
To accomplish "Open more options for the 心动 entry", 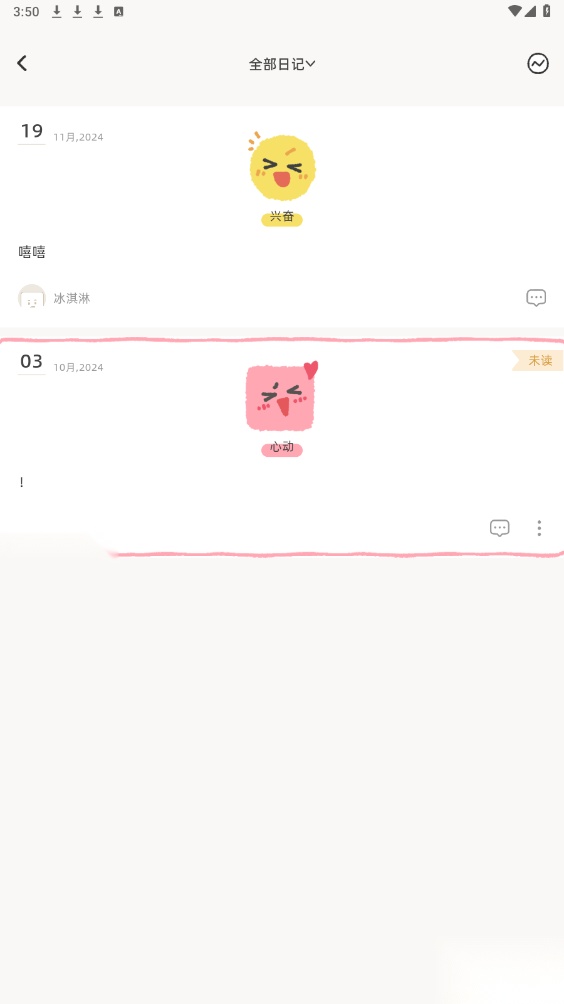I will (539, 528).
